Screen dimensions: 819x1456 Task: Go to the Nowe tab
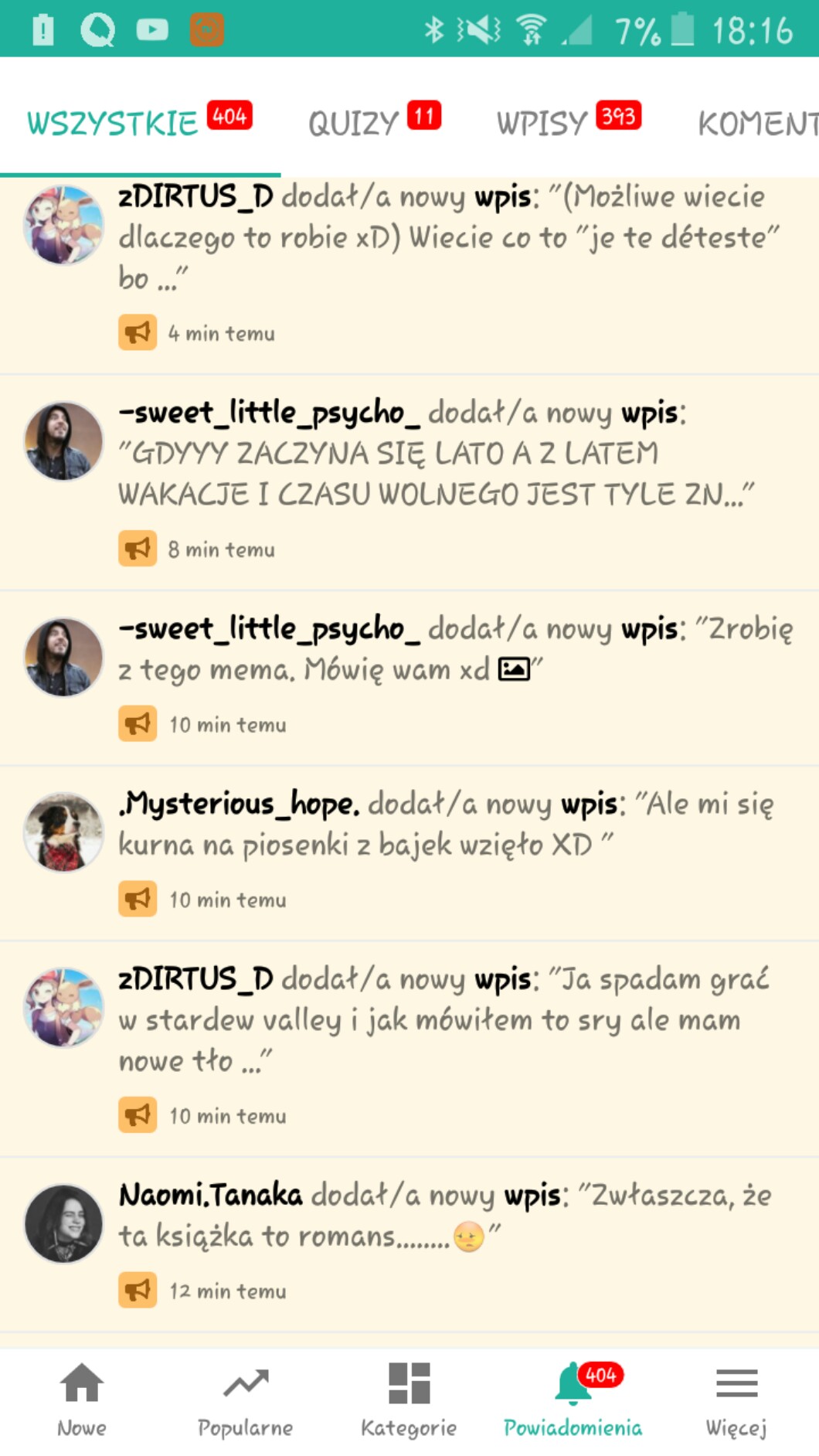pyautogui.click(x=82, y=1400)
